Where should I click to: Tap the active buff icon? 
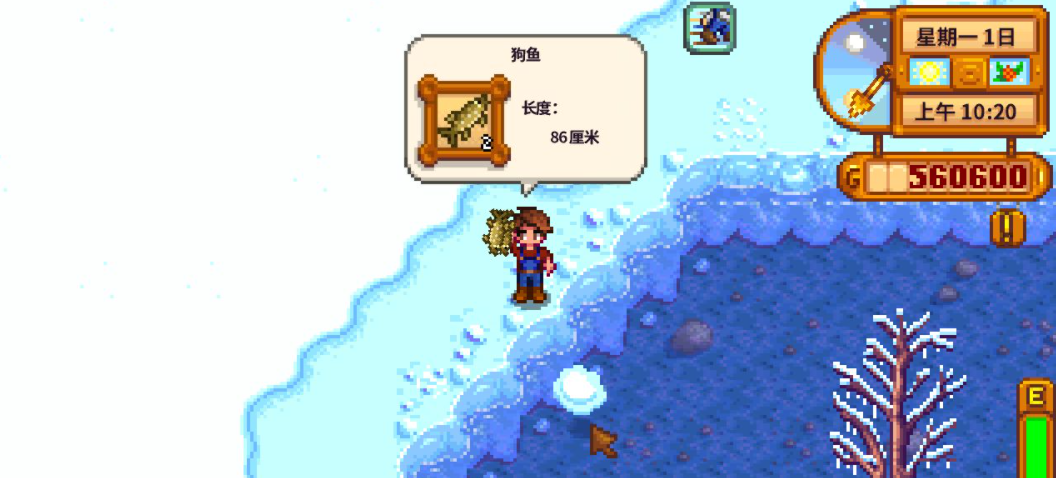pos(710,28)
